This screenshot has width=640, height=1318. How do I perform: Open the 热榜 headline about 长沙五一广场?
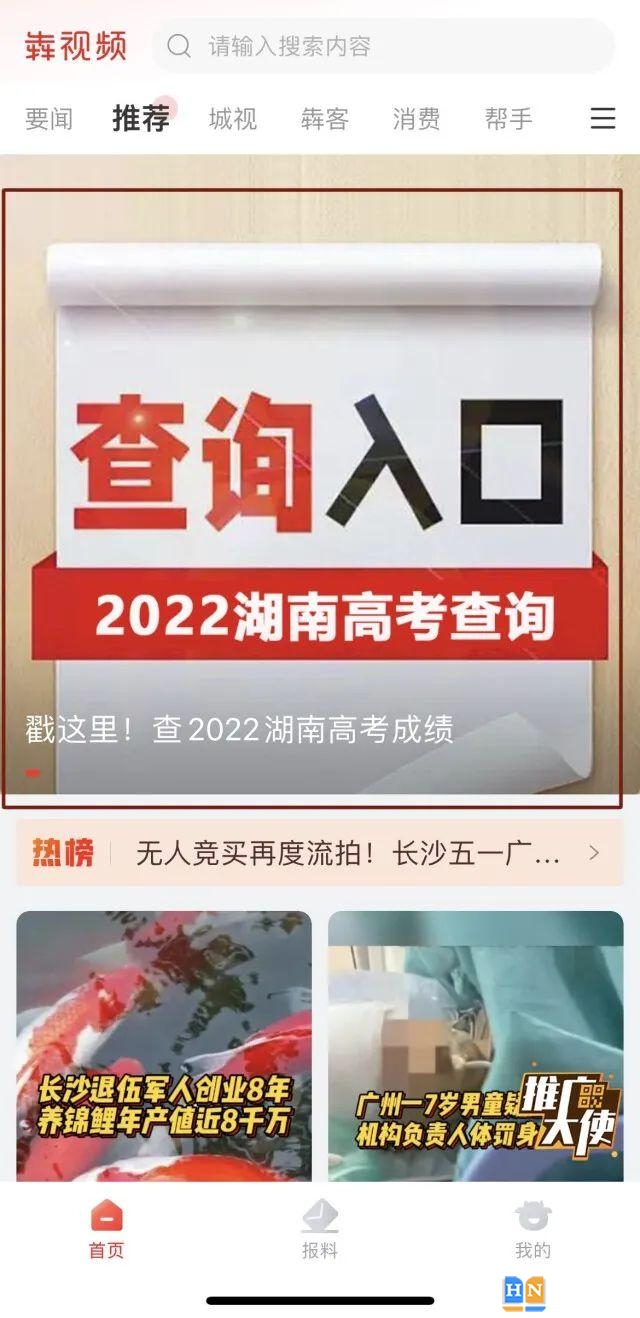click(348, 853)
